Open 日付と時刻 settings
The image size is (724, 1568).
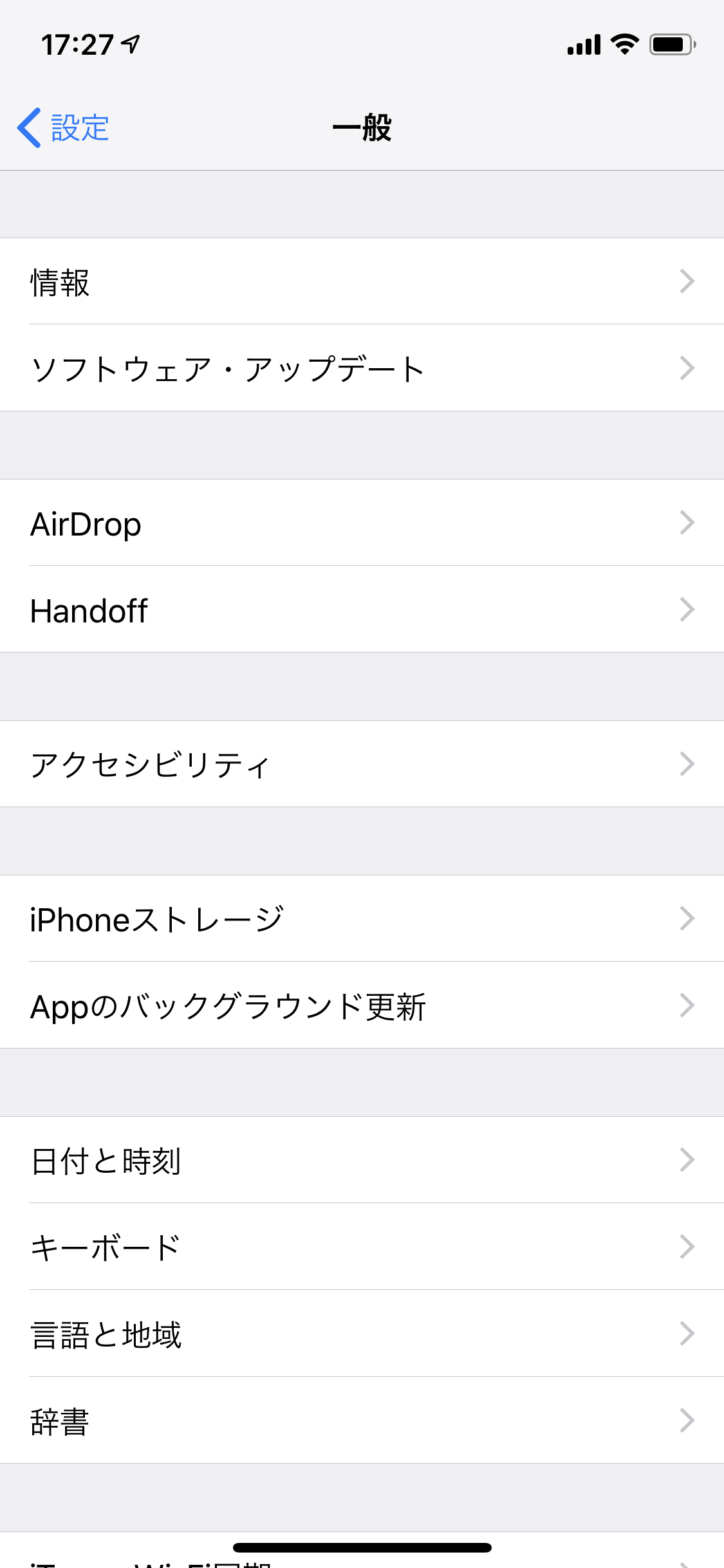pyautogui.click(x=362, y=1160)
